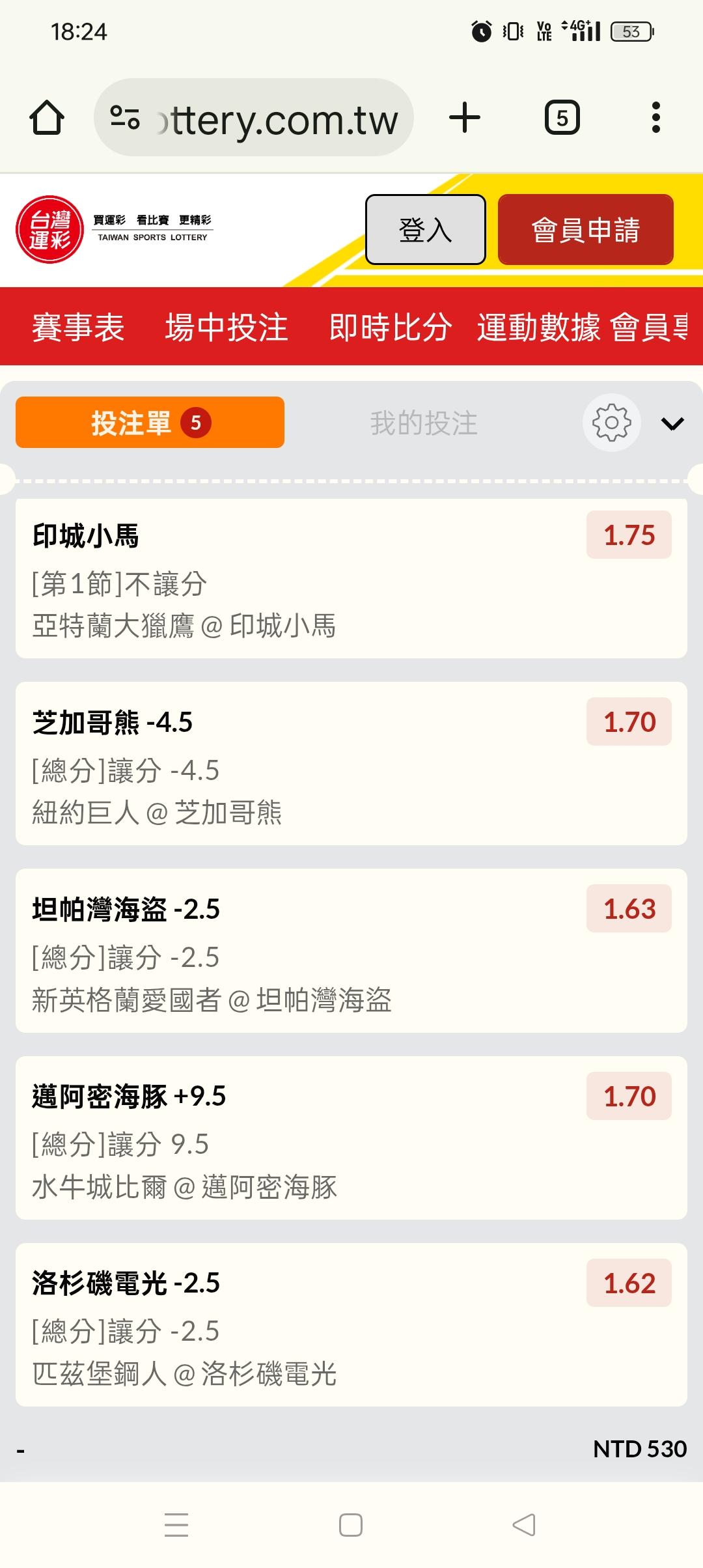Collapse the bet slip with the chevron

672,424
